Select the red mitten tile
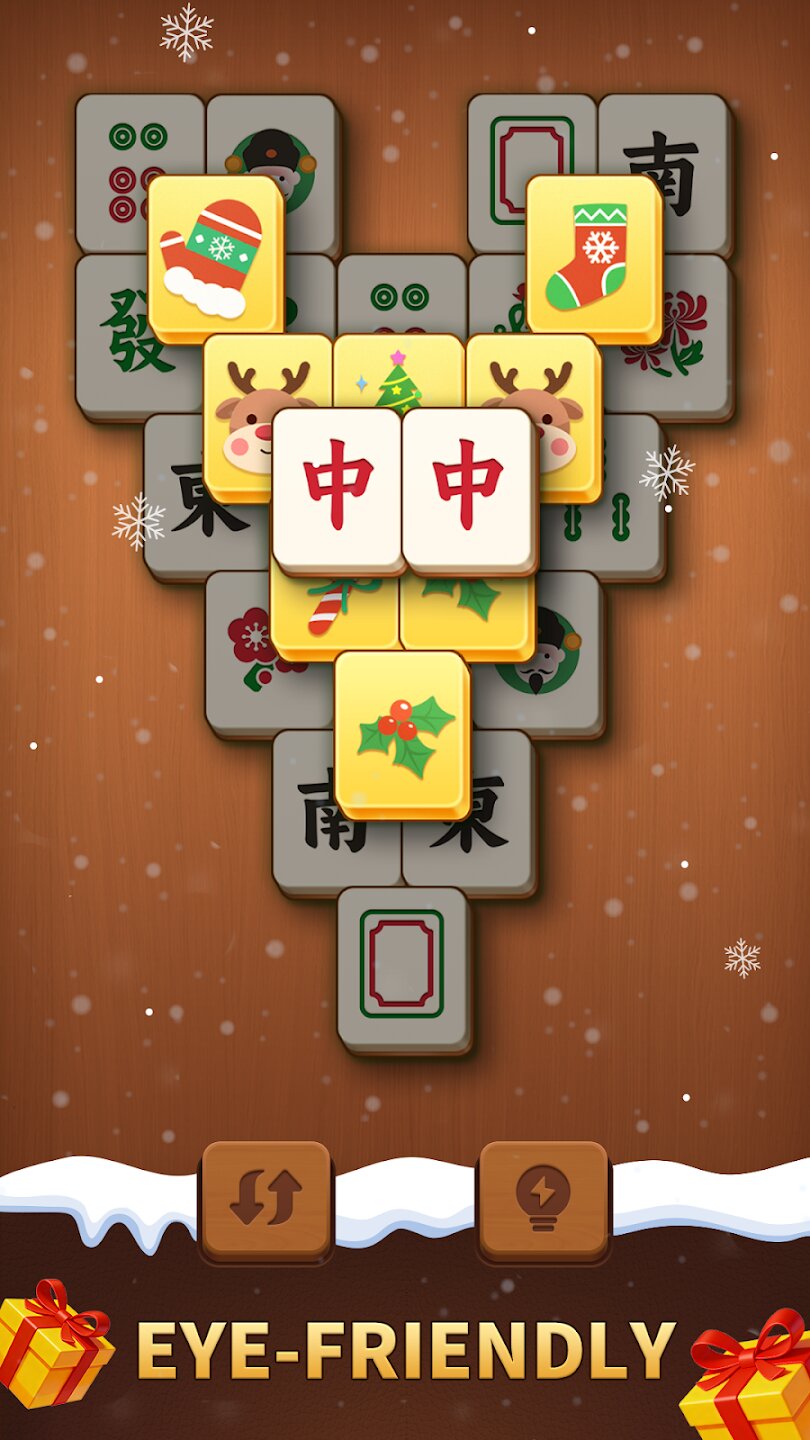The height and width of the screenshot is (1440, 810). pos(214,256)
